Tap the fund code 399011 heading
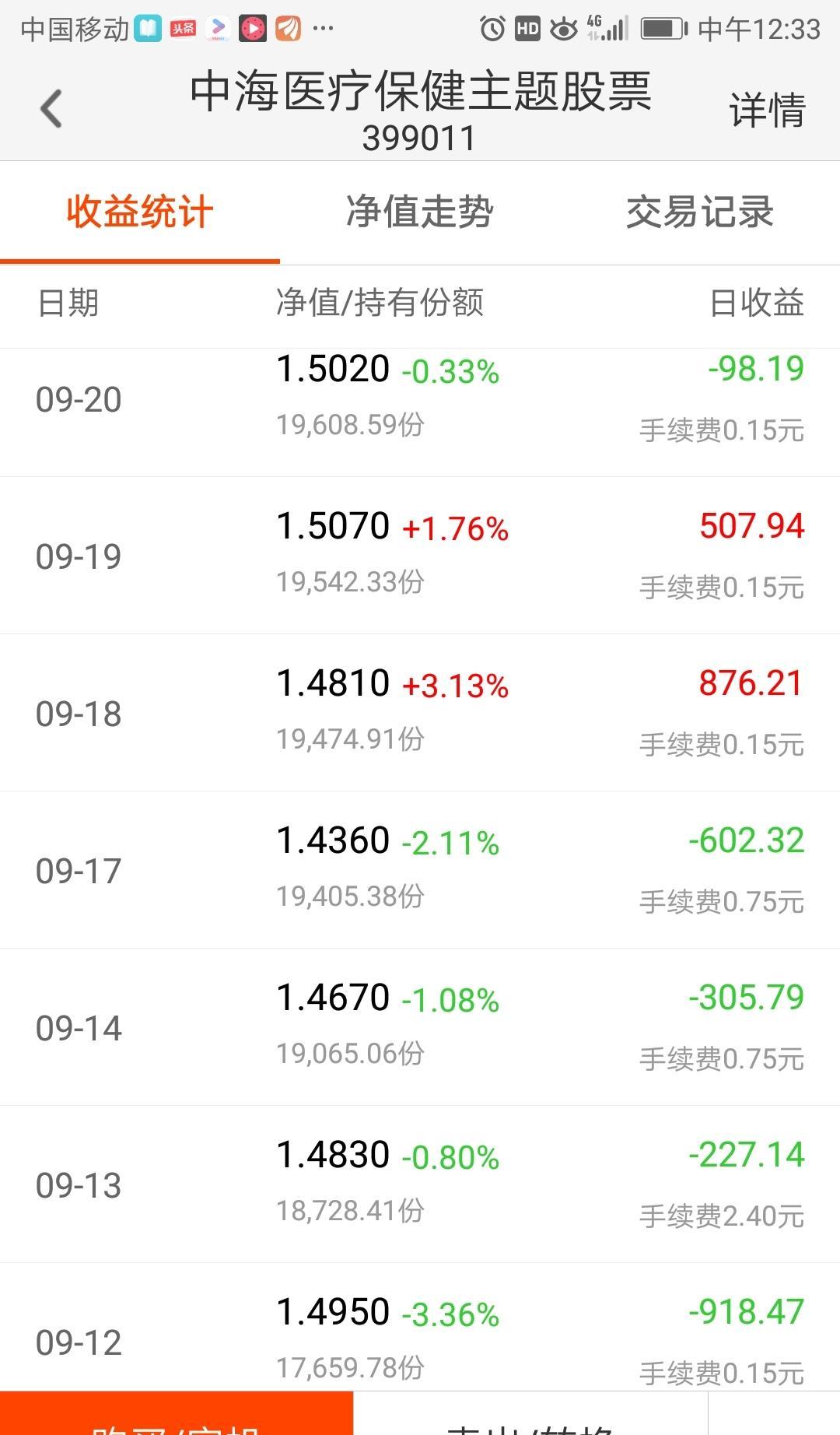 [420, 140]
